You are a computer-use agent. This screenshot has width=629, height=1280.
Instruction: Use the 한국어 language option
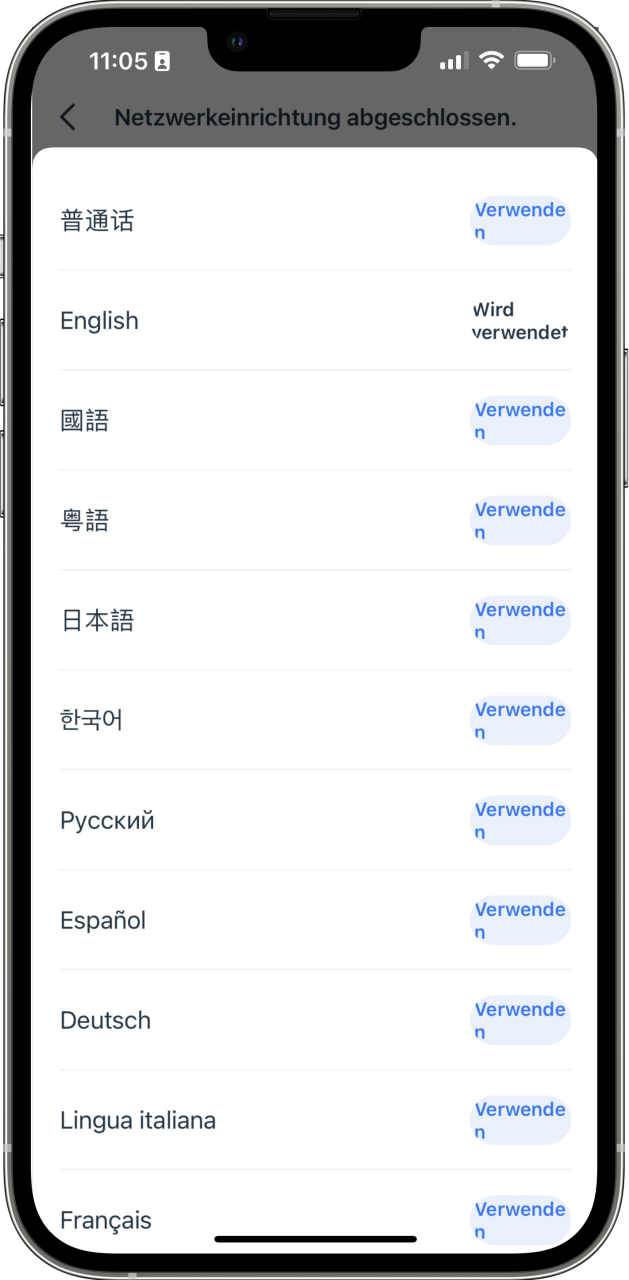click(x=520, y=721)
